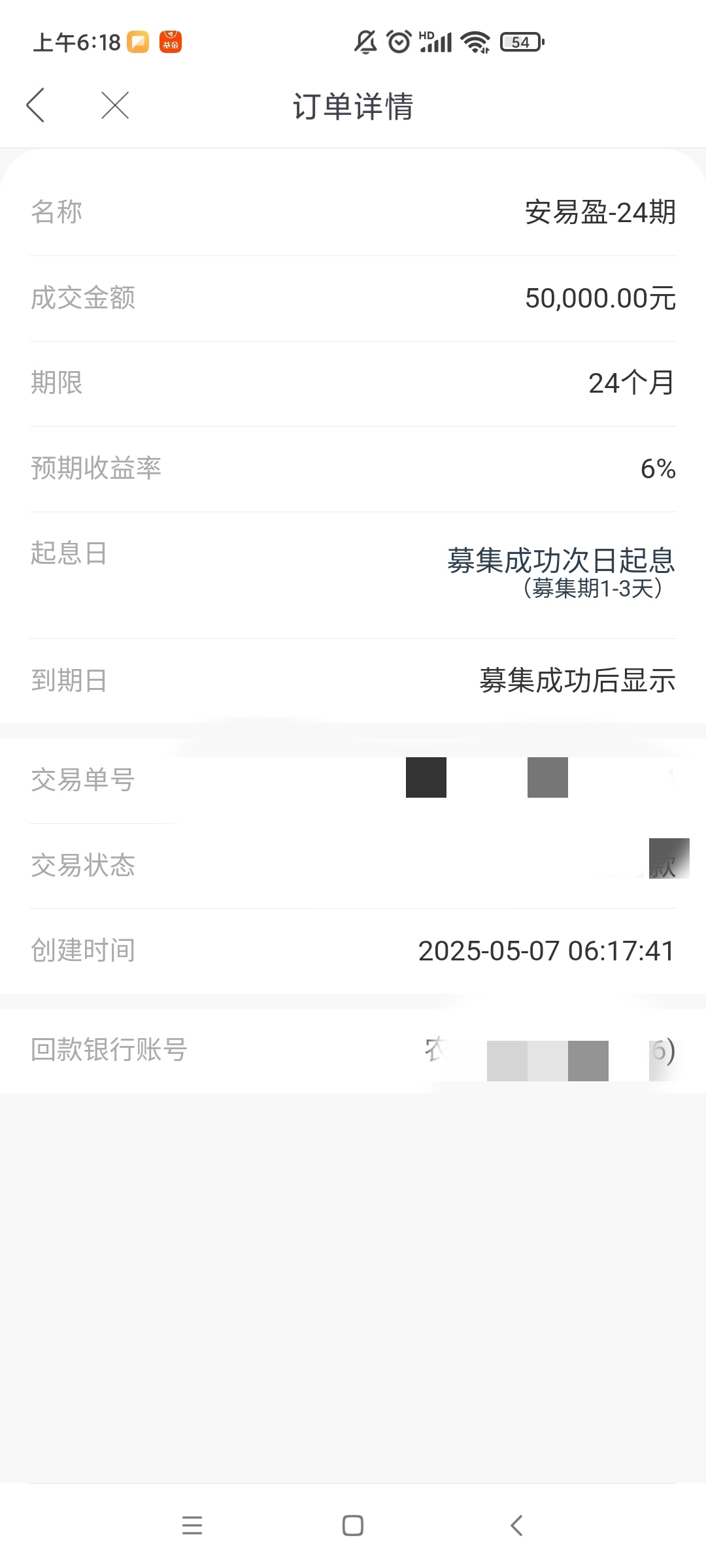Open recent apps from the navigation bar
The width and height of the screenshot is (706, 1568).
pyautogui.click(x=192, y=1525)
